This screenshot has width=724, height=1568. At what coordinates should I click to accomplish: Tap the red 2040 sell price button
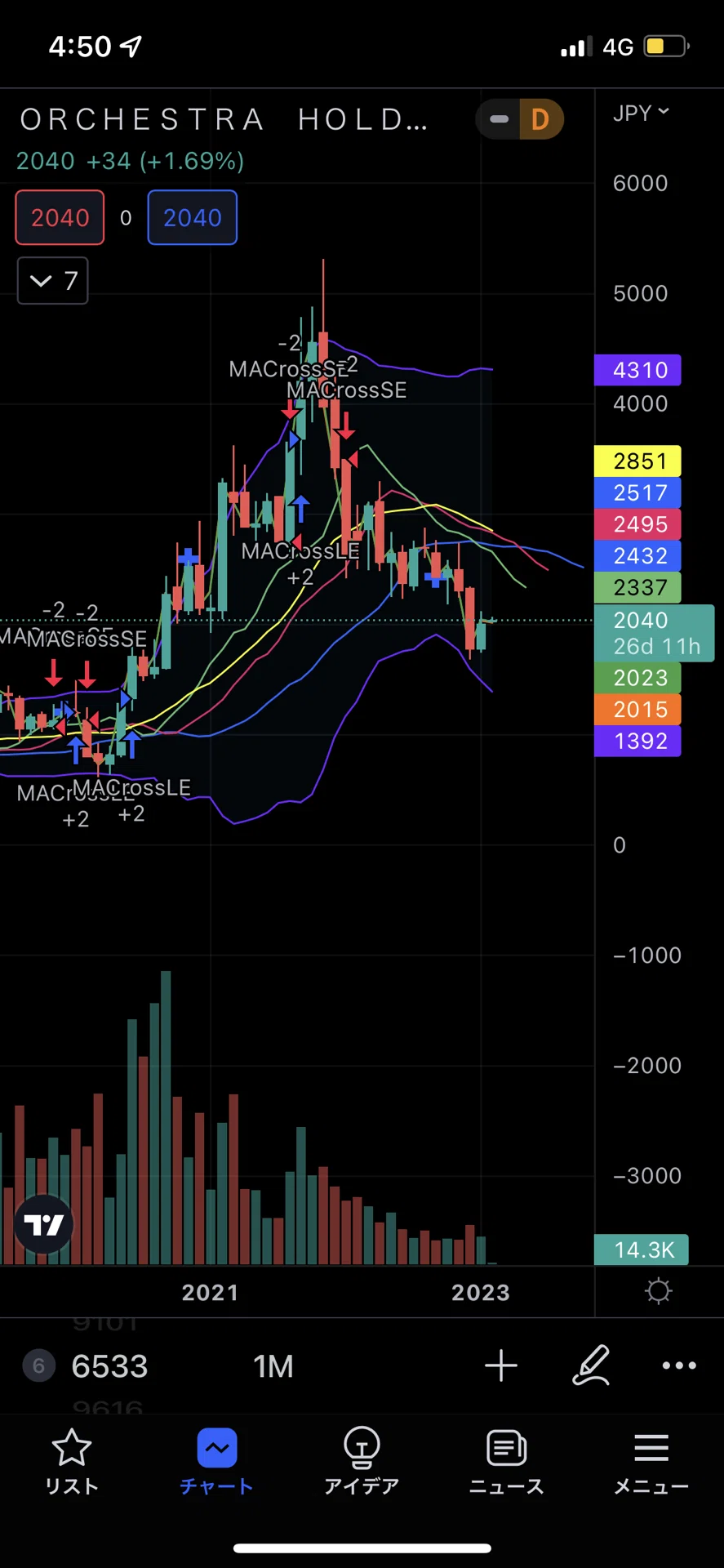pyautogui.click(x=60, y=217)
